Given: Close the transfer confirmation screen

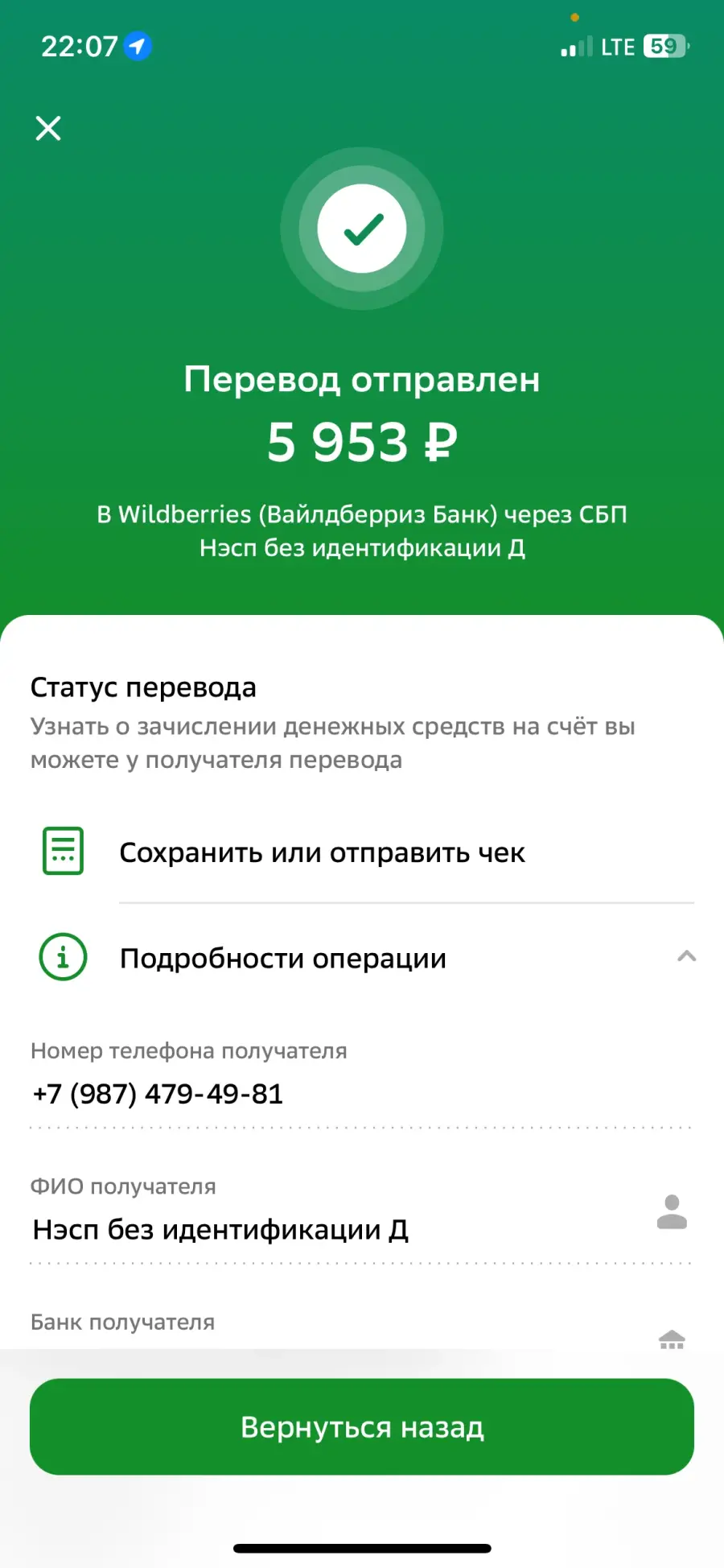Looking at the screenshot, I should click(x=48, y=128).
